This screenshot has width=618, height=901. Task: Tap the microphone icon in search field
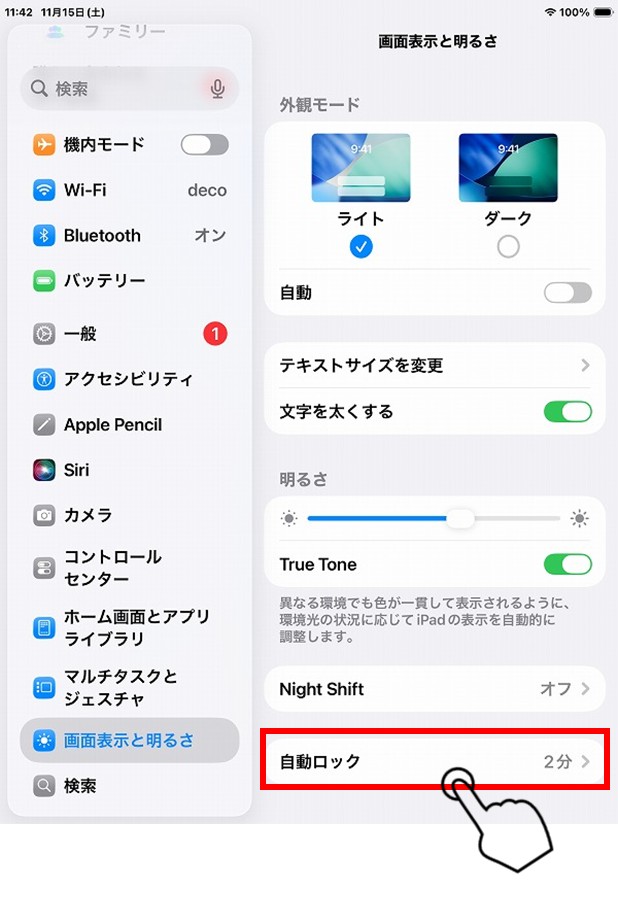coord(218,89)
